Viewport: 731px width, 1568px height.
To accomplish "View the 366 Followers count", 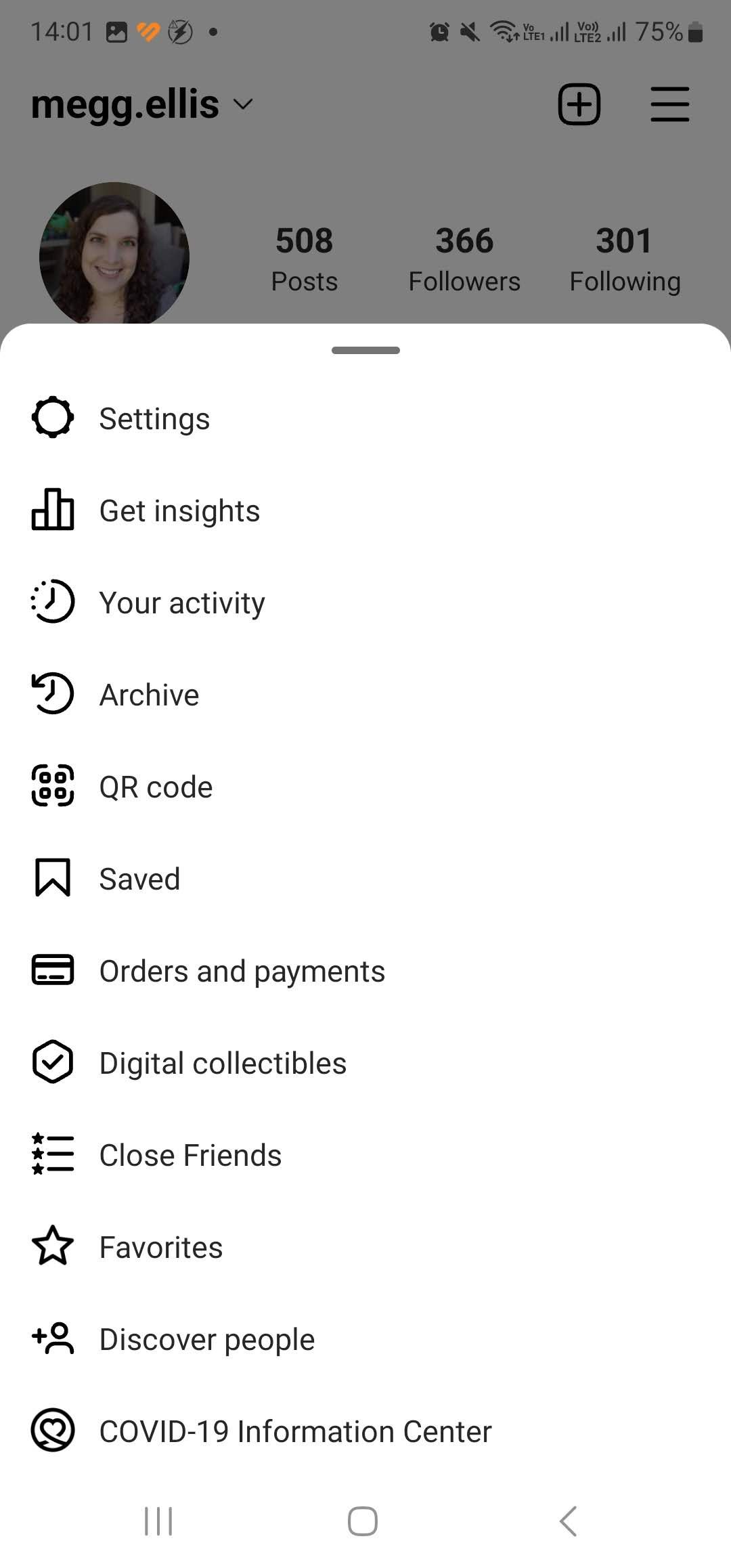I will [464, 257].
